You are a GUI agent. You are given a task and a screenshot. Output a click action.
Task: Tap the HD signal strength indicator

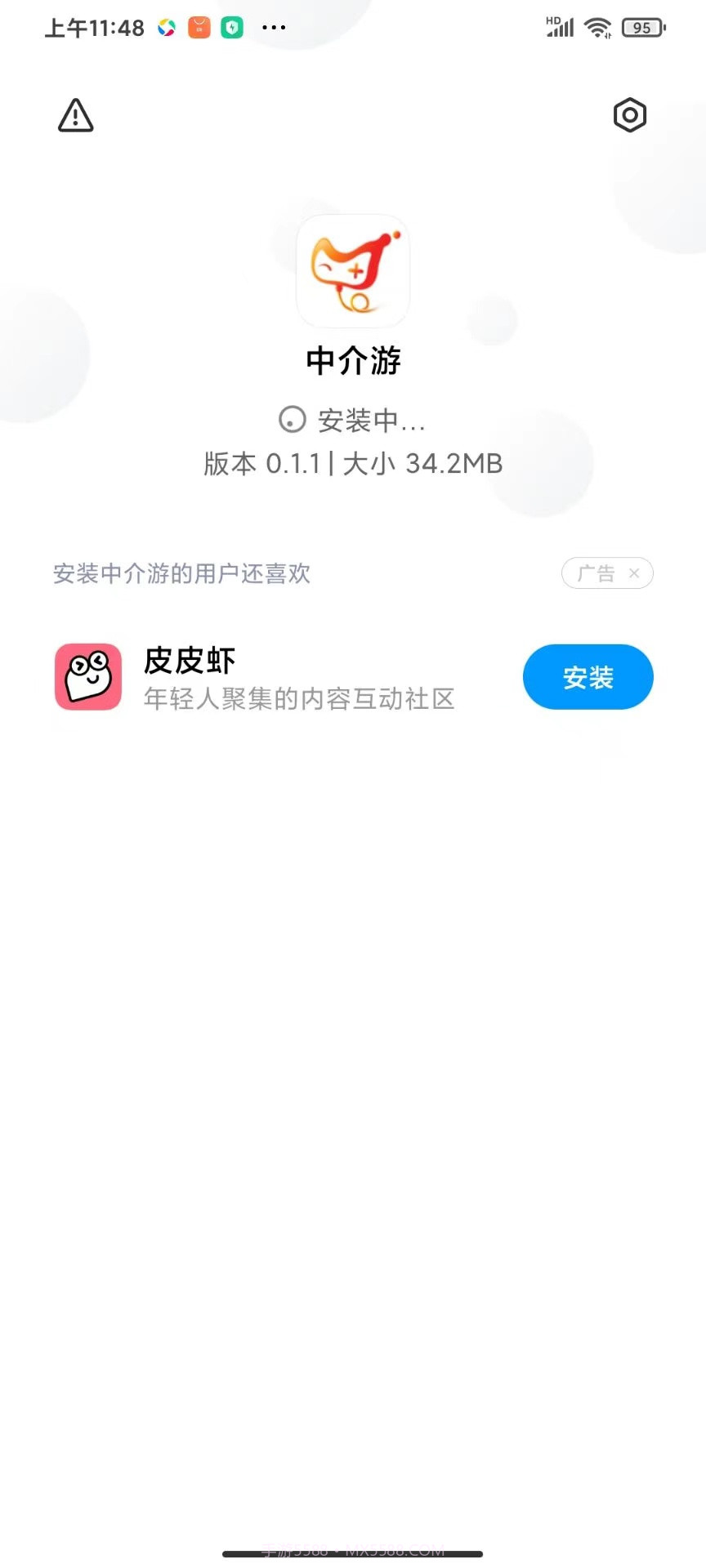(x=559, y=27)
